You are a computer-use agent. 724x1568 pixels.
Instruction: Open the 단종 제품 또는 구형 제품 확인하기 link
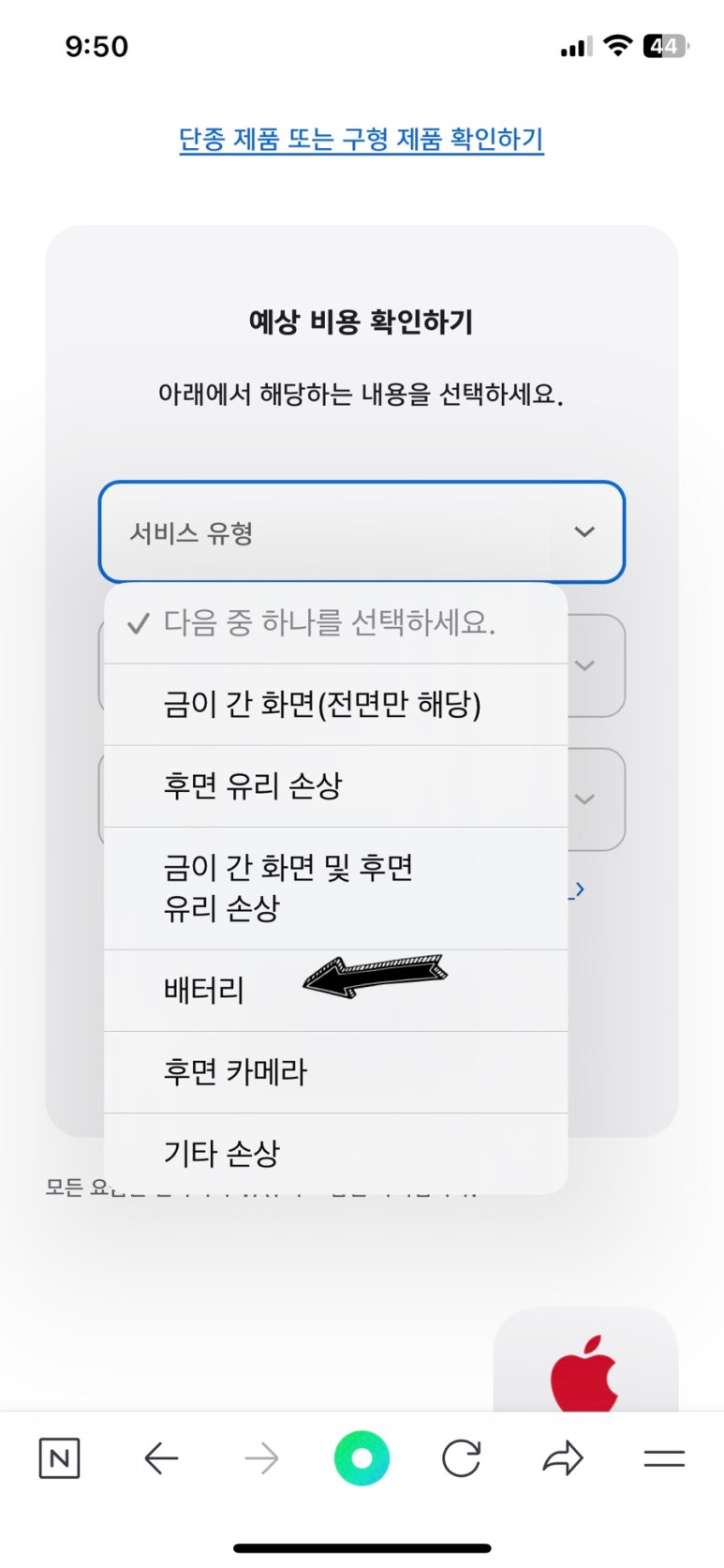click(362, 140)
